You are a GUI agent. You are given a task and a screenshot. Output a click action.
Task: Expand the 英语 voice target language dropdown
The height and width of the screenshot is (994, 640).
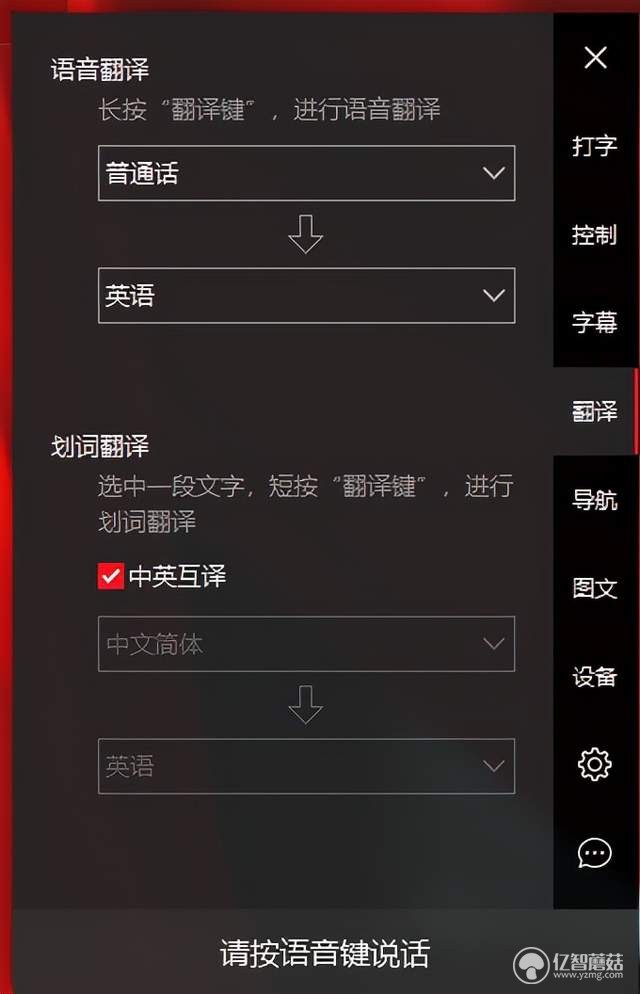click(306, 295)
